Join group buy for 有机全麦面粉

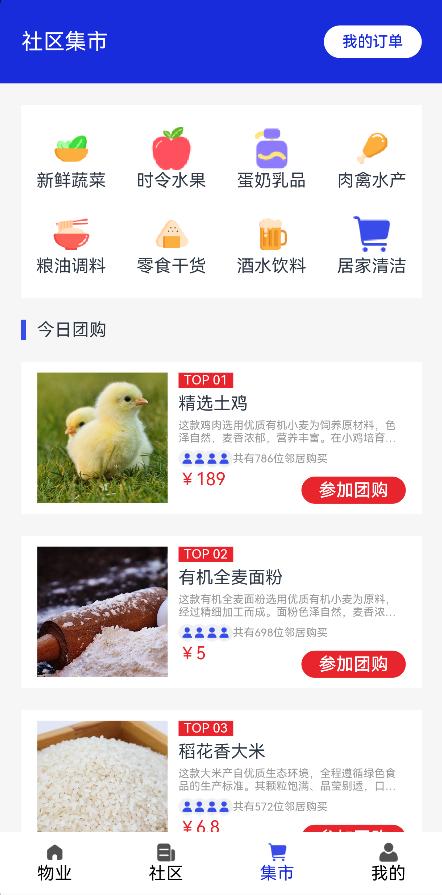click(x=353, y=664)
